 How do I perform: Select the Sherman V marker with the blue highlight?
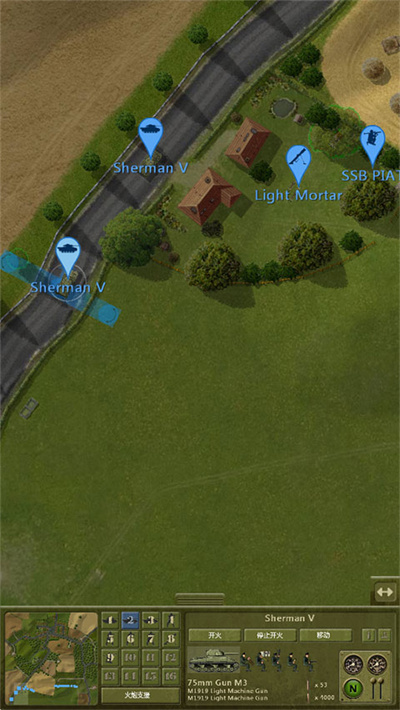tap(68, 256)
